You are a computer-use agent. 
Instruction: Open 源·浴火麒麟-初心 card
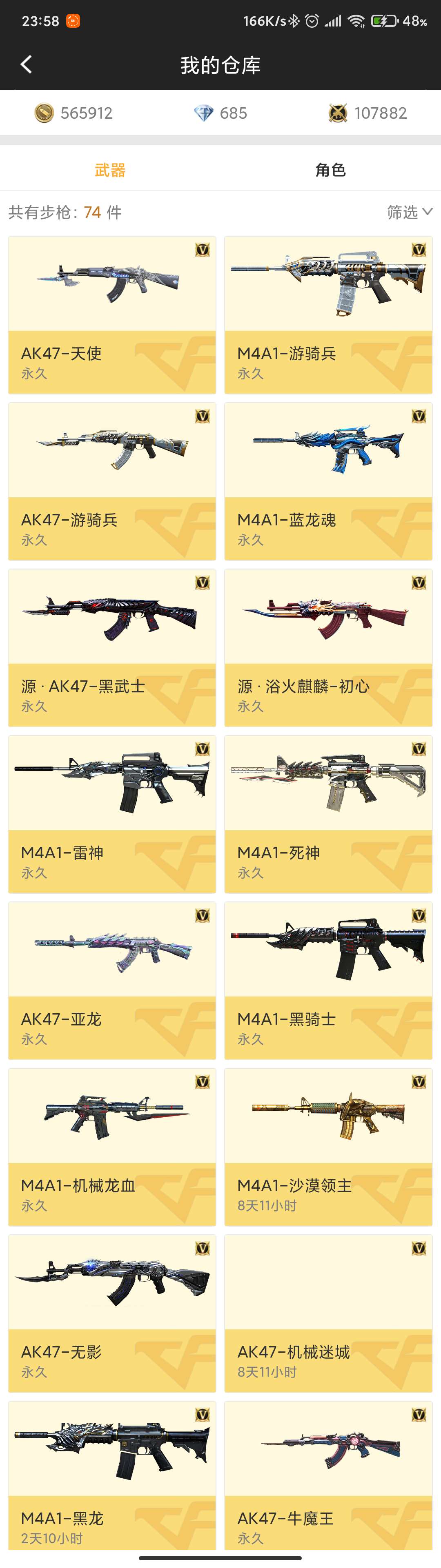pos(328,648)
